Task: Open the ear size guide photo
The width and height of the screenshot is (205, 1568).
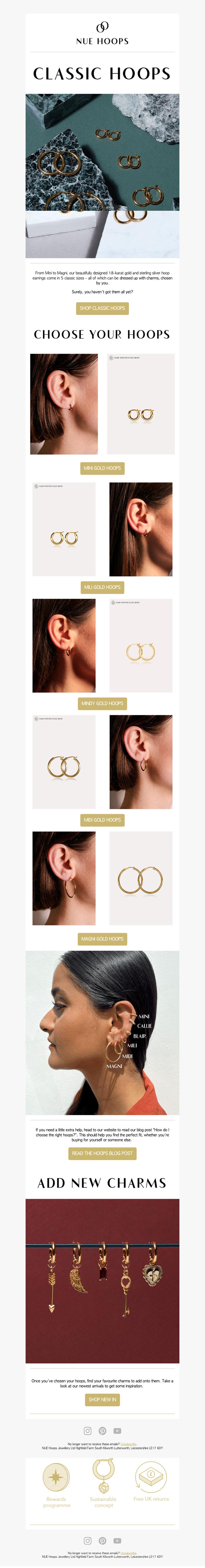Action: (x=102, y=1032)
